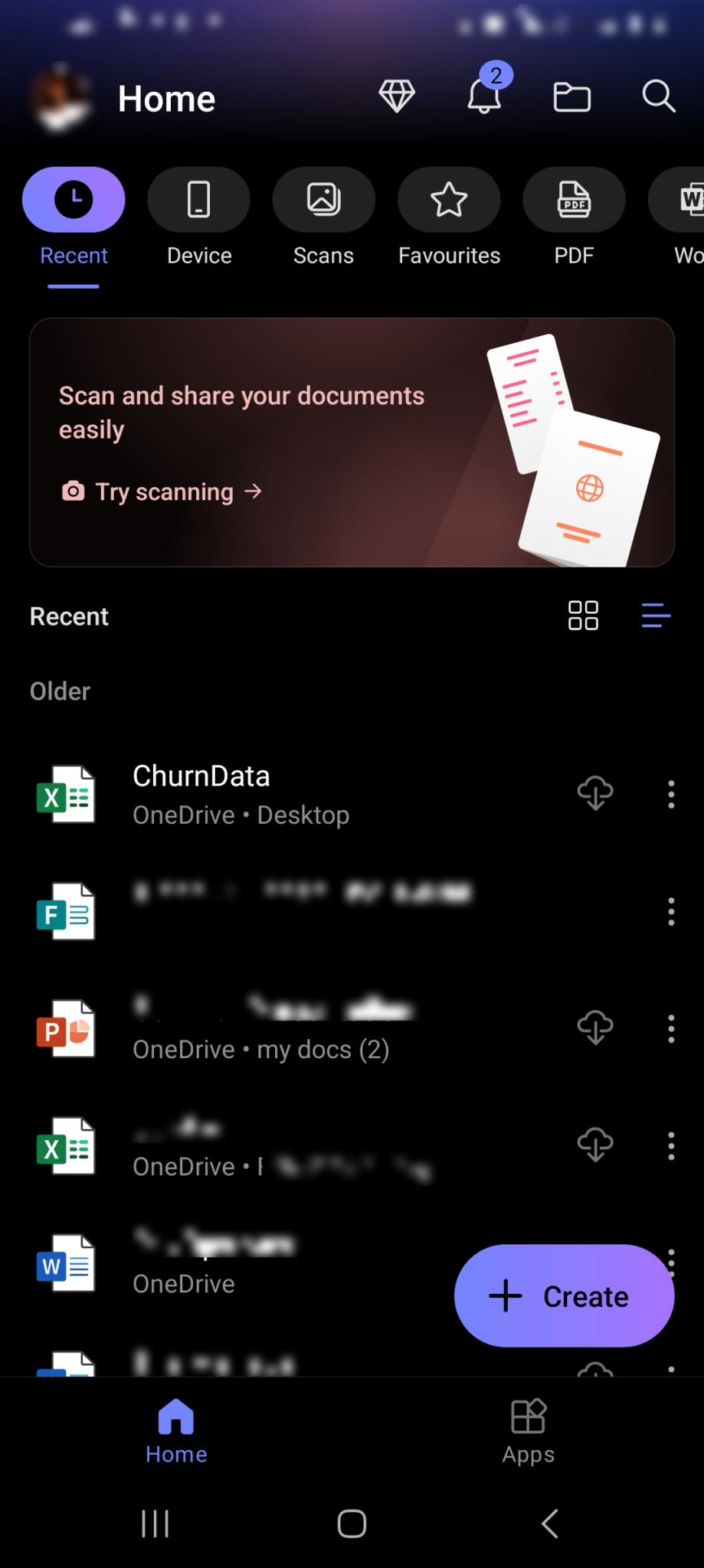Open notifications from the bell icon

pos(484,97)
